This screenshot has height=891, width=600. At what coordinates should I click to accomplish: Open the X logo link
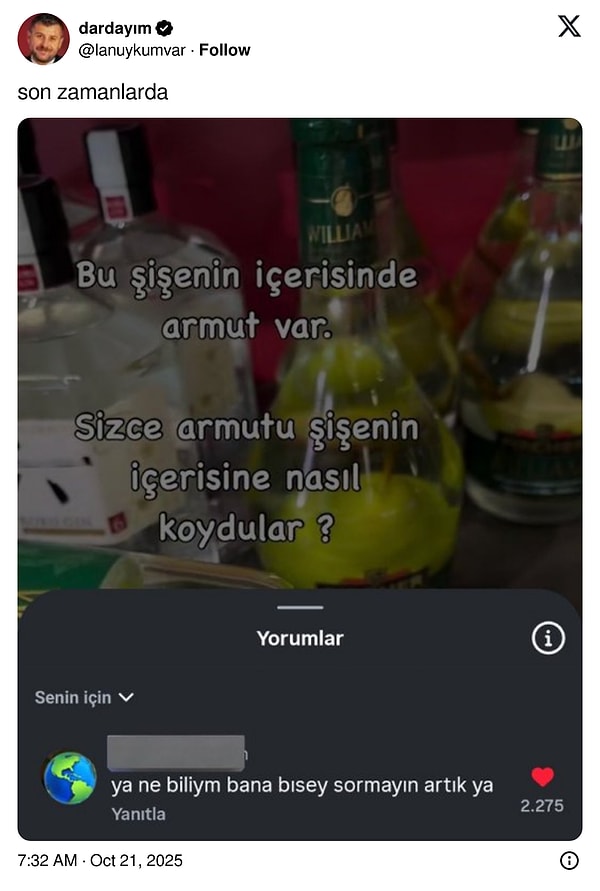coord(568,27)
